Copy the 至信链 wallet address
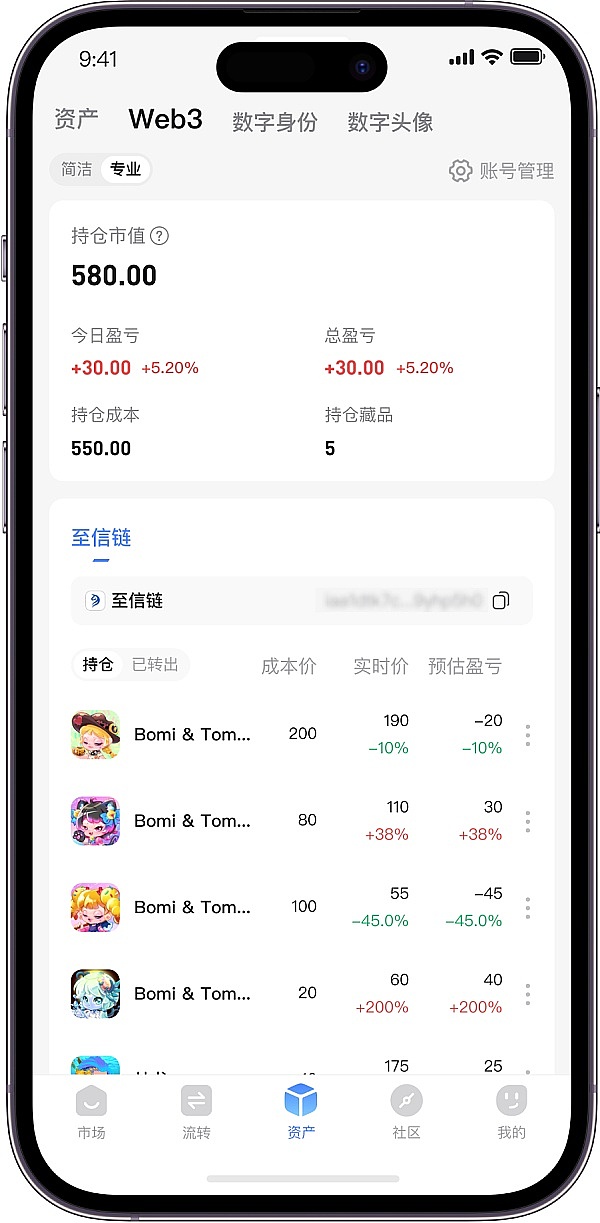 pyautogui.click(x=501, y=600)
